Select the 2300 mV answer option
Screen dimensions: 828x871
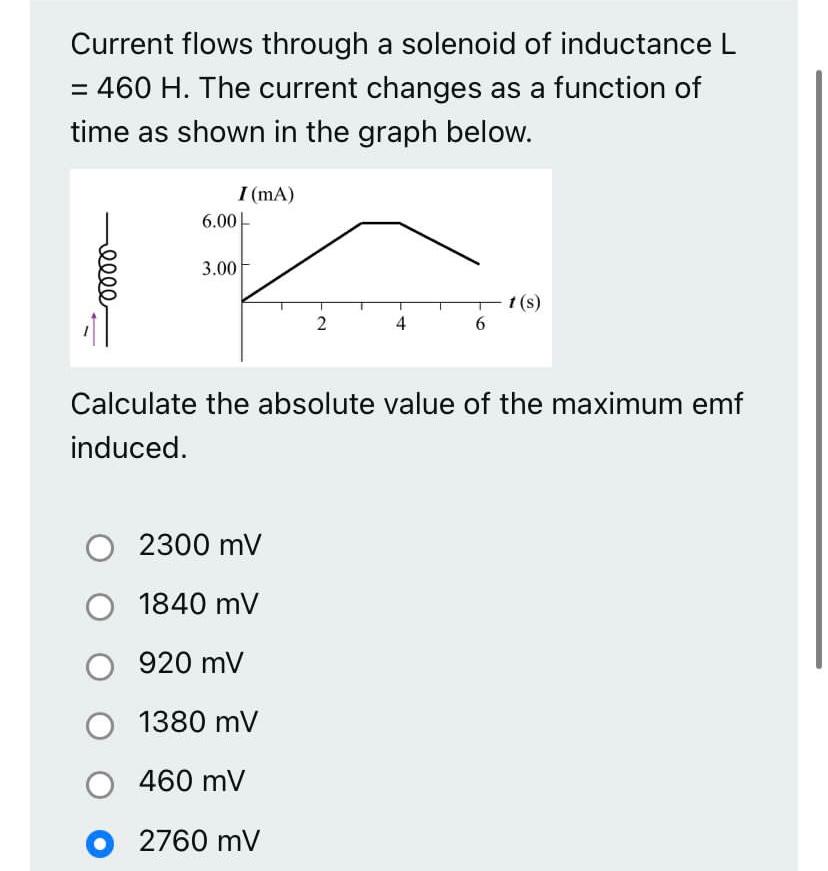[100, 546]
